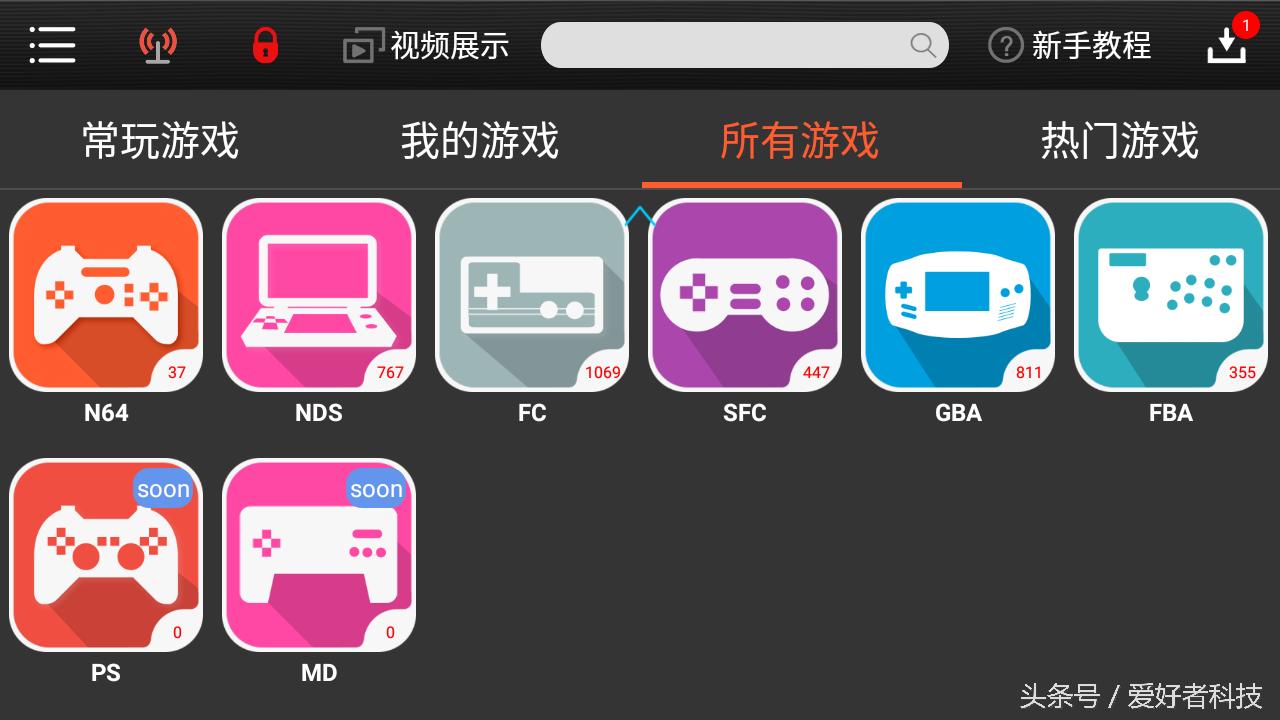1280x720 pixels.
Task: Tap the PS coming soon tile
Action: click(106, 555)
